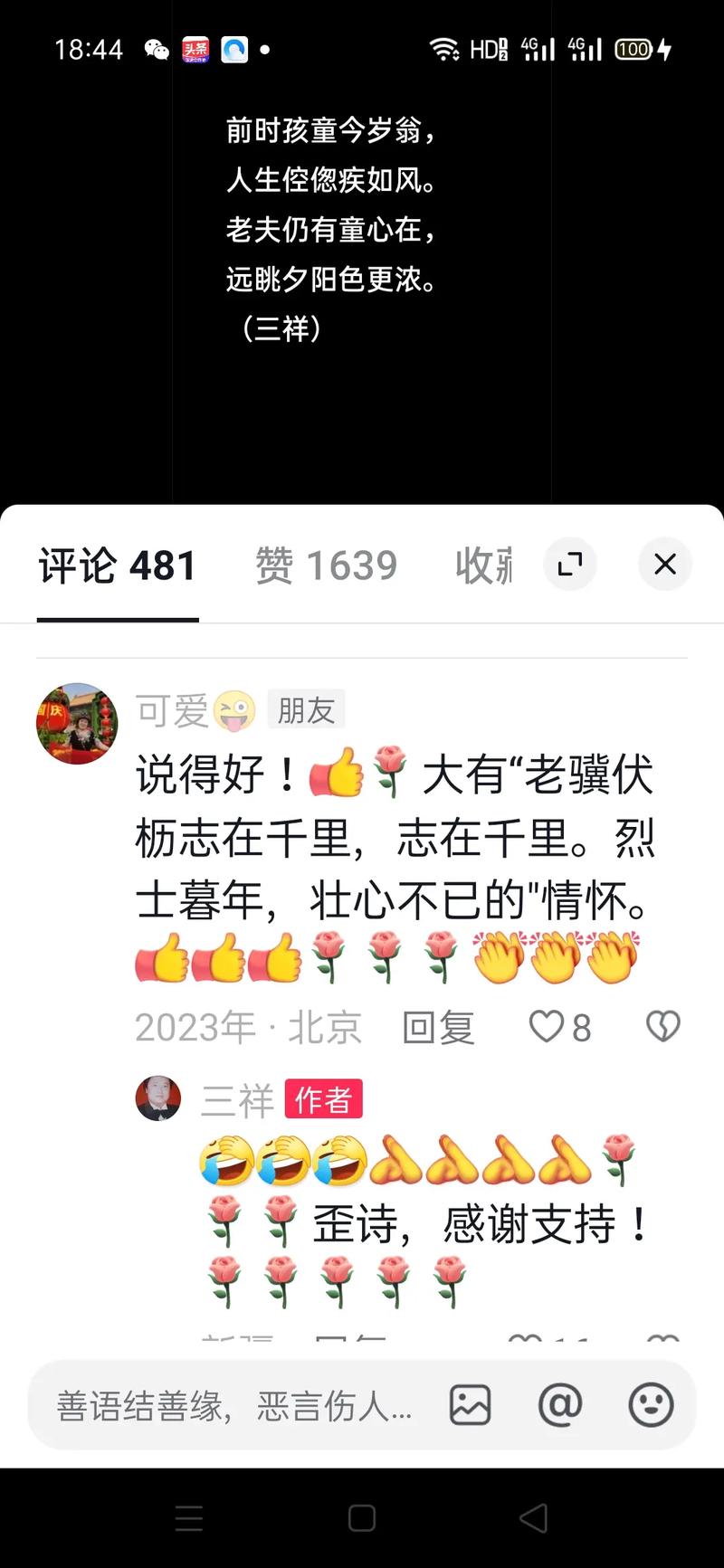Tap the @ mention icon
Image resolution: width=724 pixels, height=1568 pixels.
561,1404
